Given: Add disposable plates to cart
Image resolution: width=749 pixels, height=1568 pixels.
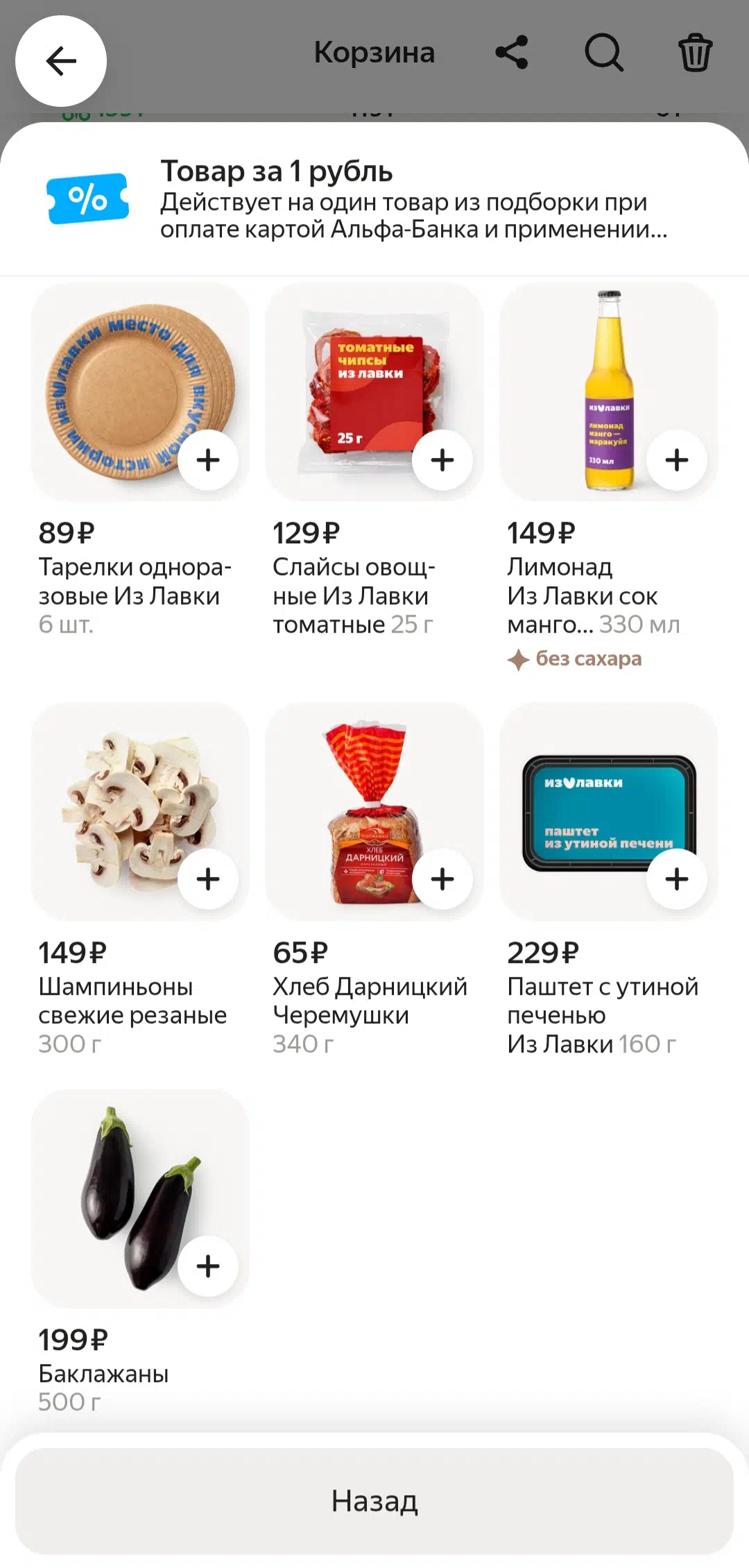Looking at the screenshot, I should coord(208,460).
